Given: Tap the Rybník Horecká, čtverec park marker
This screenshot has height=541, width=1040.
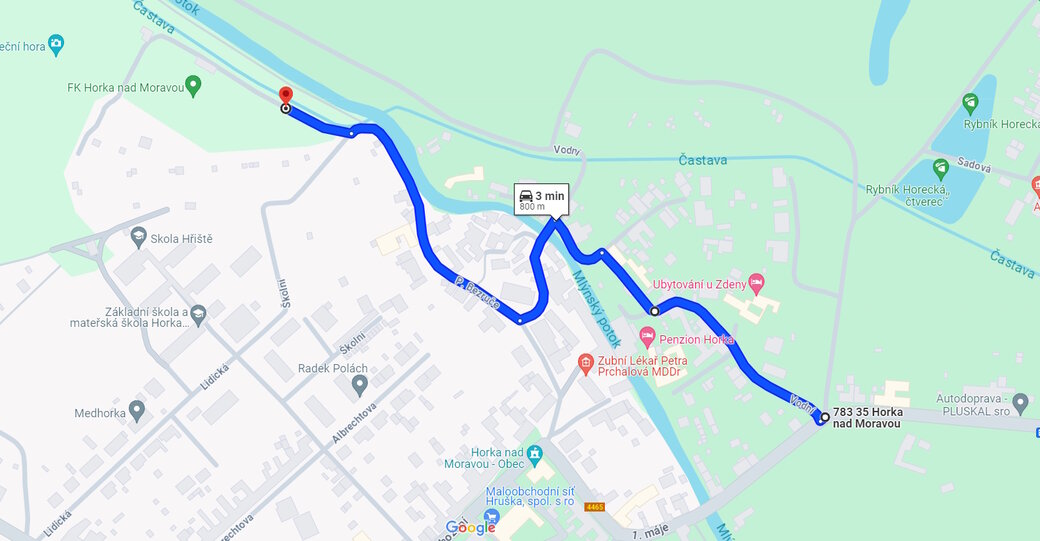Looking at the screenshot, I should pos(940,169).
